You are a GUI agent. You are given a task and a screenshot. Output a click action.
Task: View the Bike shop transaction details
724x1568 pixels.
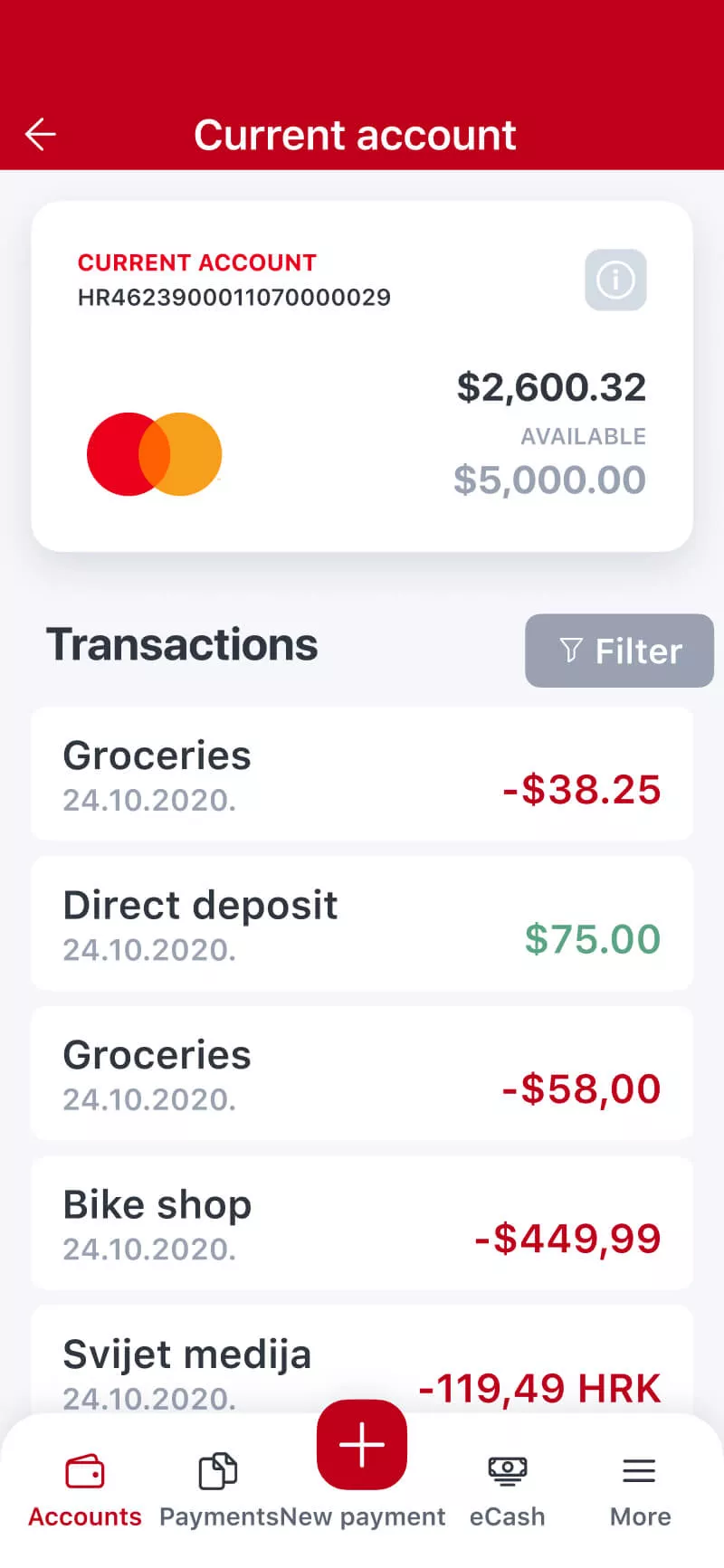coord(362,1222)
